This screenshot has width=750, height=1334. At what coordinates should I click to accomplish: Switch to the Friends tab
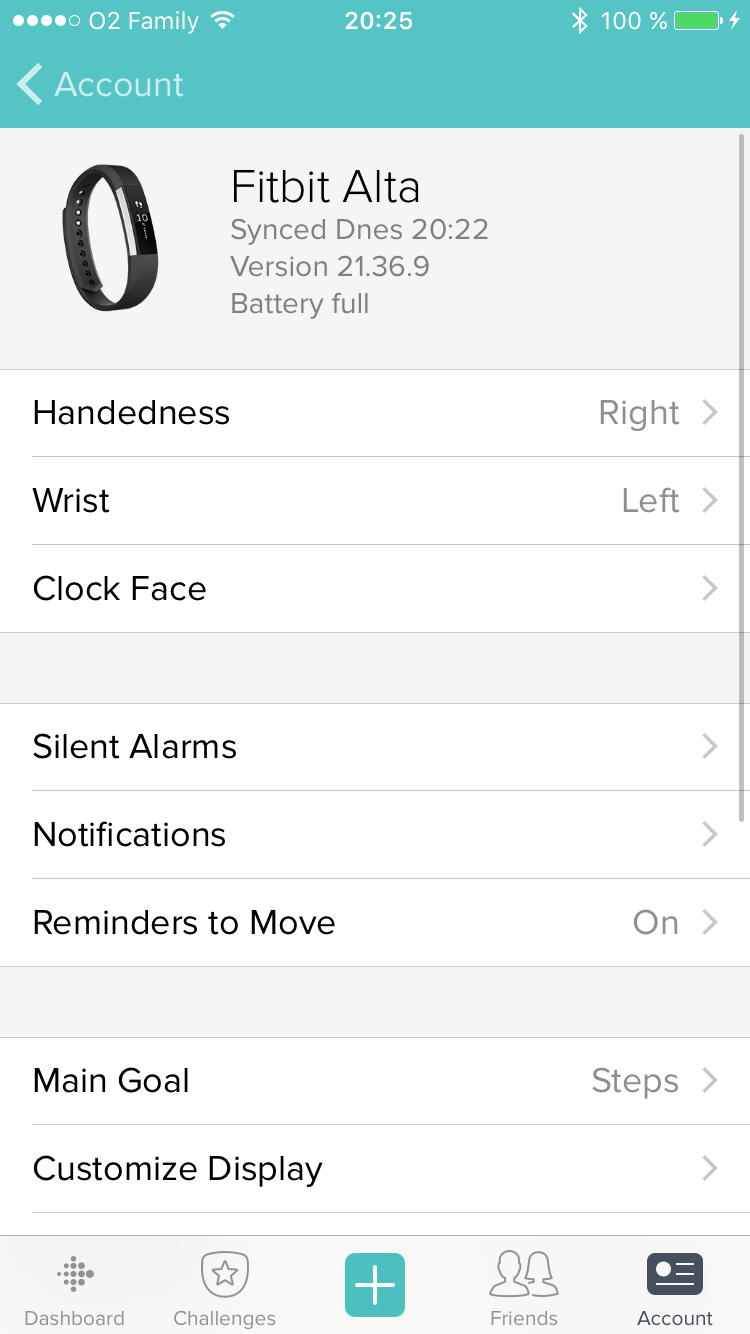(524, 1288)
